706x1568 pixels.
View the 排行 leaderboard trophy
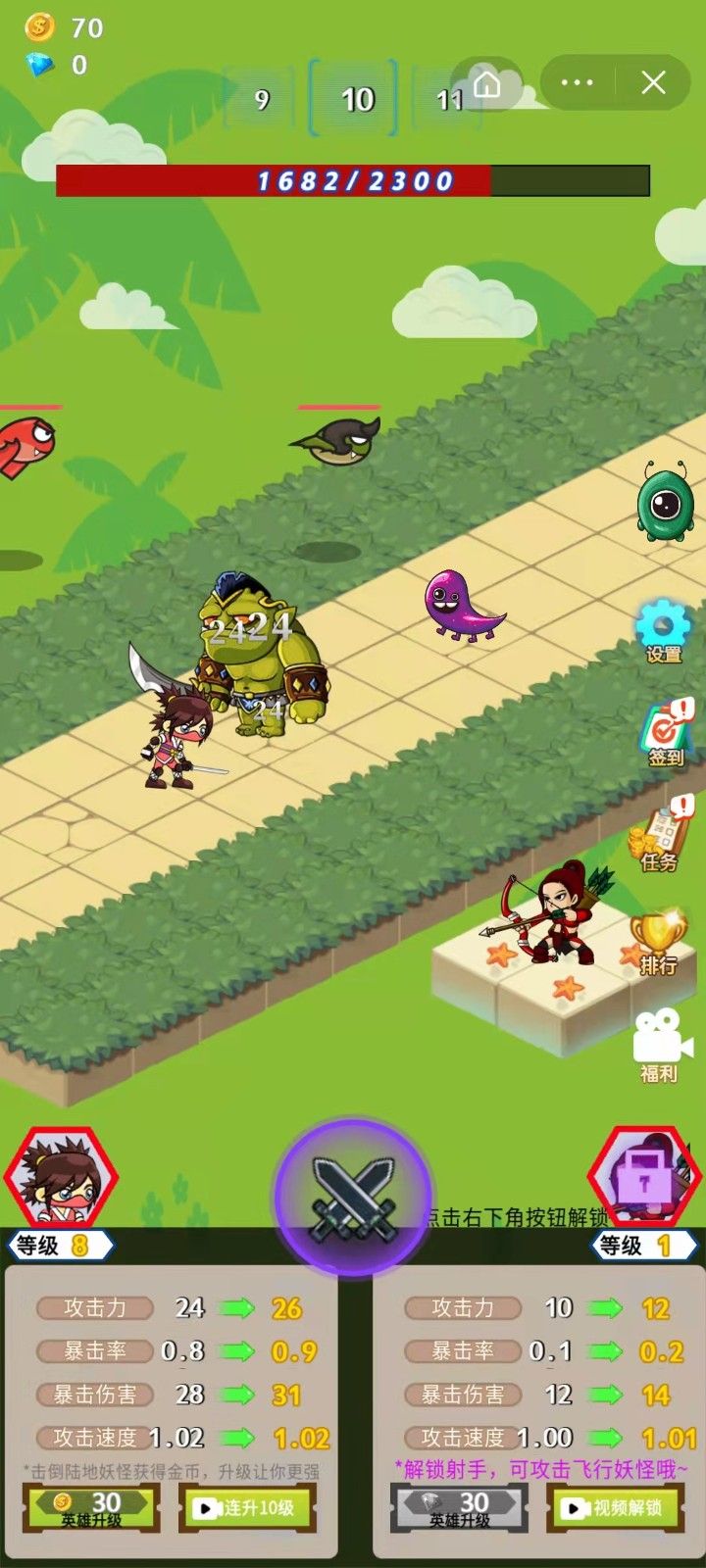pos(657,943)
